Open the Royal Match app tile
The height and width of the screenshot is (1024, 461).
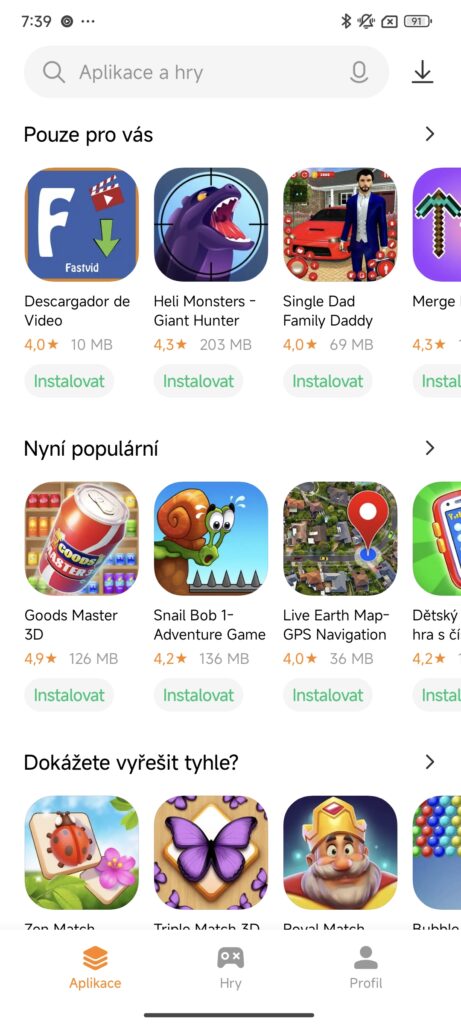pyautogui.click(x=340, y=852)
